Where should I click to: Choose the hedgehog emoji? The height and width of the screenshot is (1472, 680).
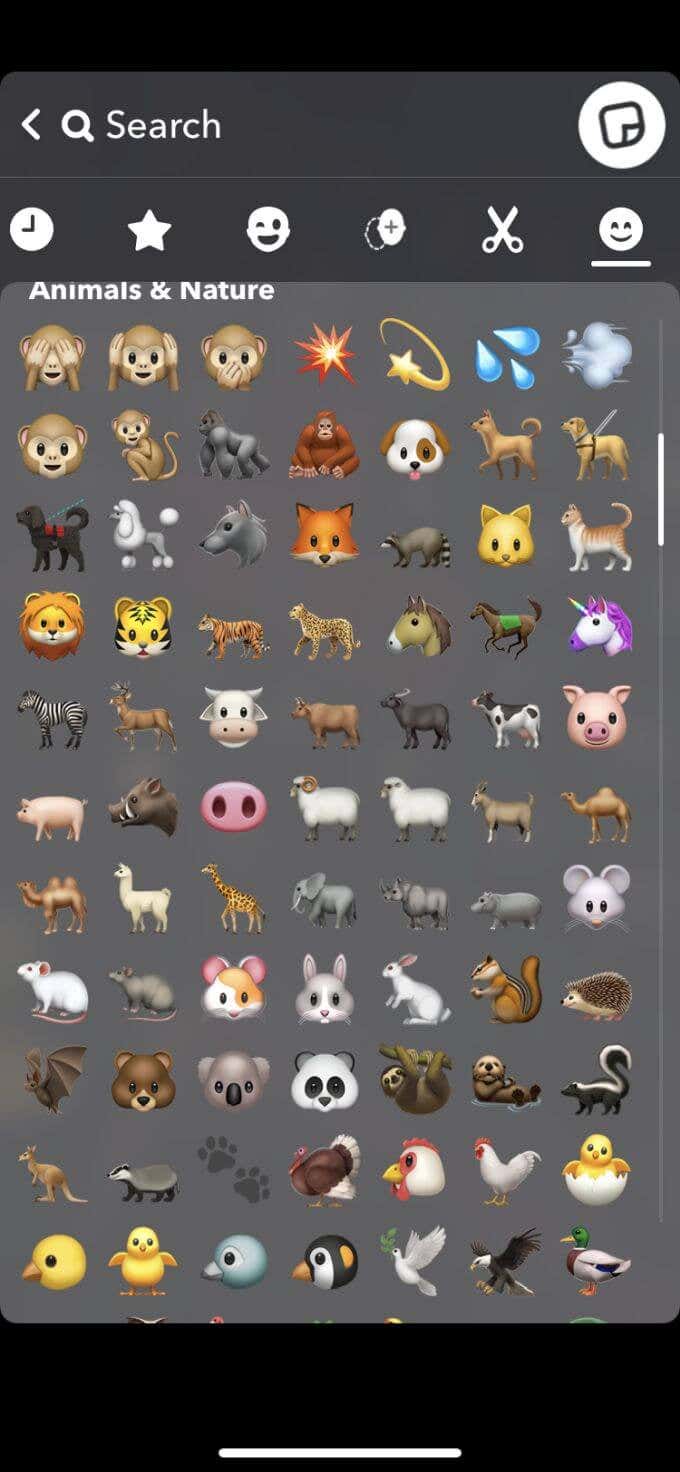[598, 990]
